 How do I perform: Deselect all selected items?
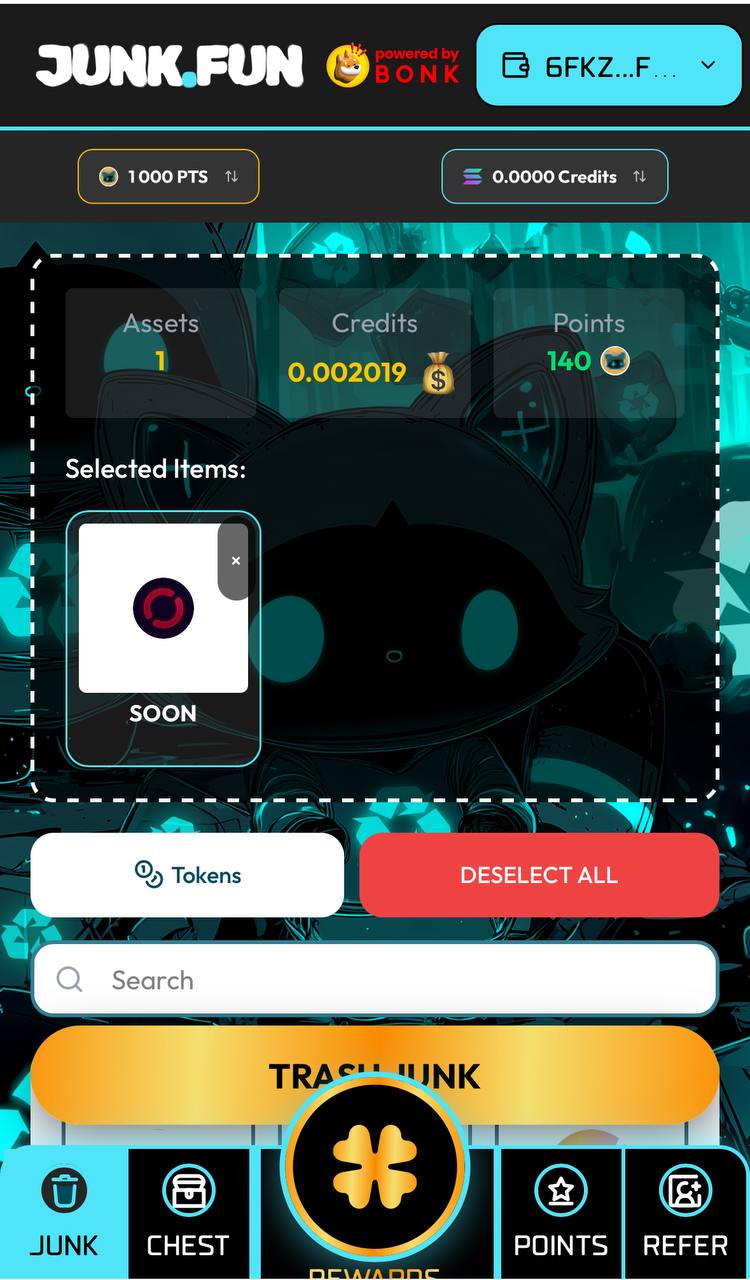(x=539, y=875)
